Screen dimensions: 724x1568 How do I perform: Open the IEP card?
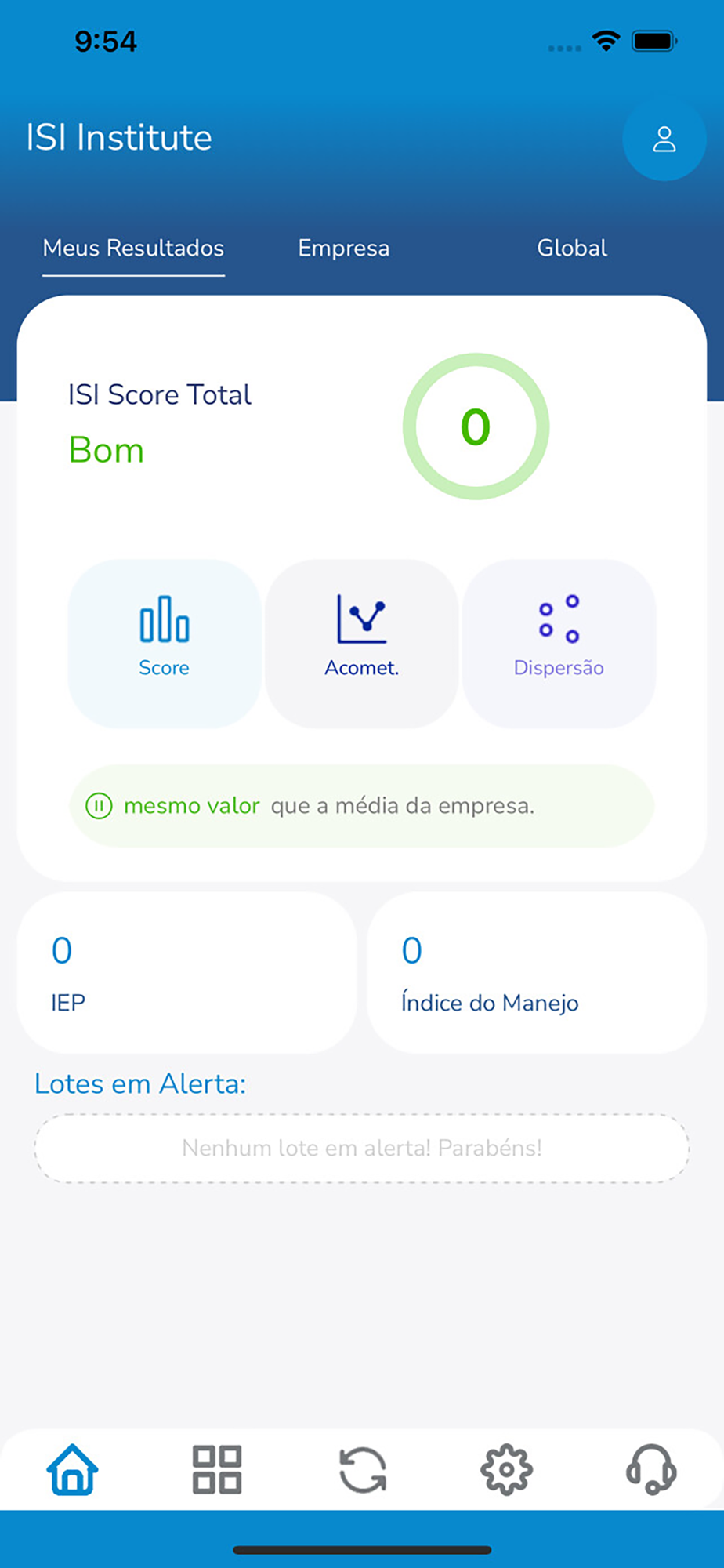click(x=187, y=972)
